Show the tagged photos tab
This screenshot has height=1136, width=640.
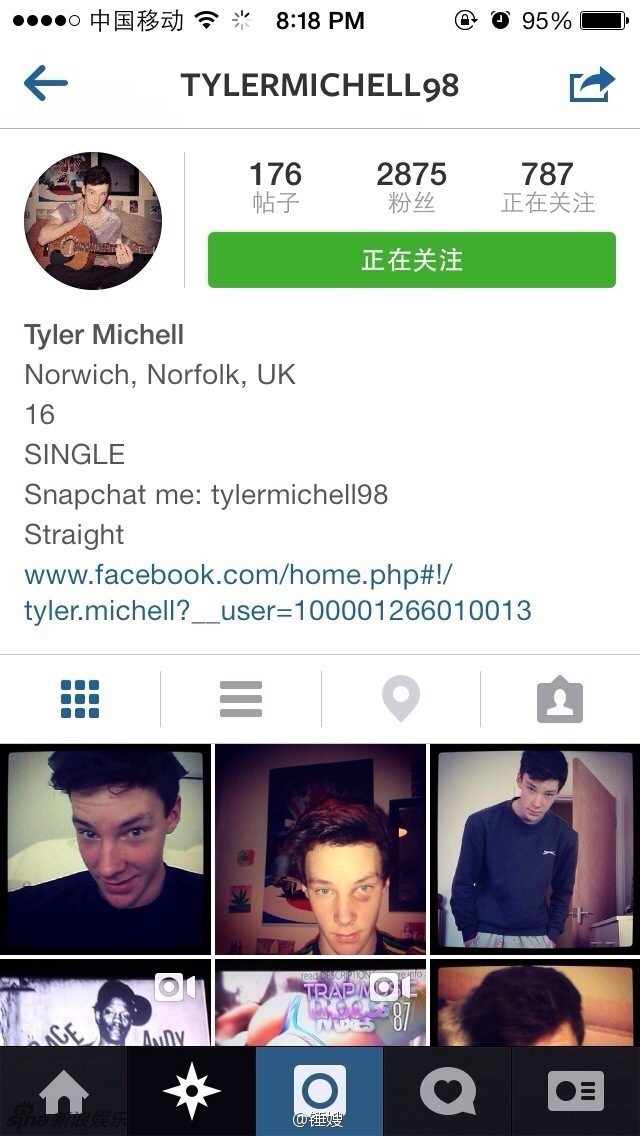coord(560,699)
